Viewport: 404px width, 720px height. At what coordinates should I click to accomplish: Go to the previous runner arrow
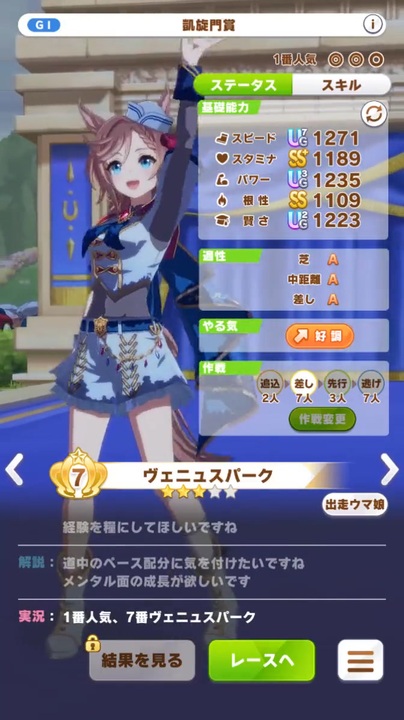[14, 470]
